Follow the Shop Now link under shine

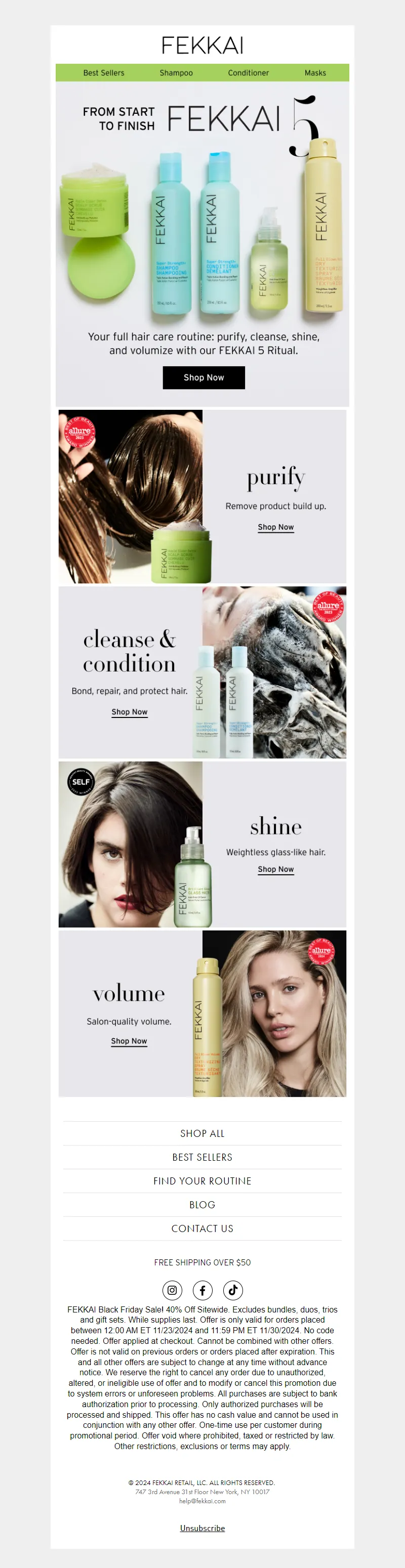tap(275, 869)
